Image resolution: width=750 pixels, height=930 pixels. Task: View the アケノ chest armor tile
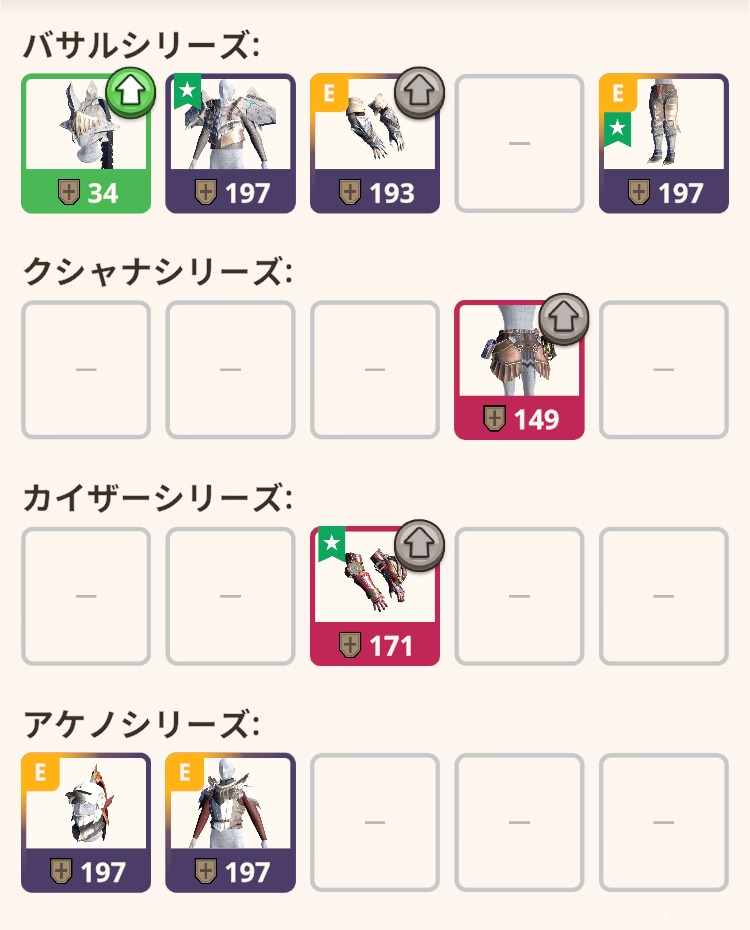click(x=230, y=822)
